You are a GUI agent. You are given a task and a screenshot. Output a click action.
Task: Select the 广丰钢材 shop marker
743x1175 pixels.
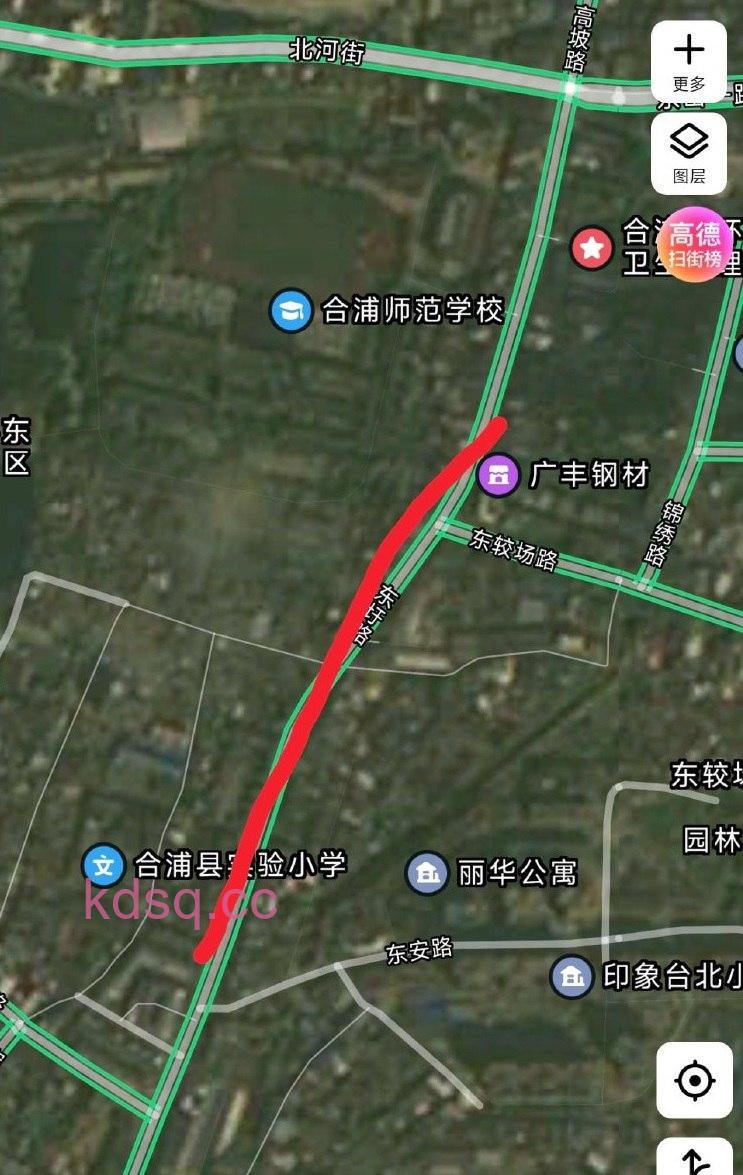498,474
